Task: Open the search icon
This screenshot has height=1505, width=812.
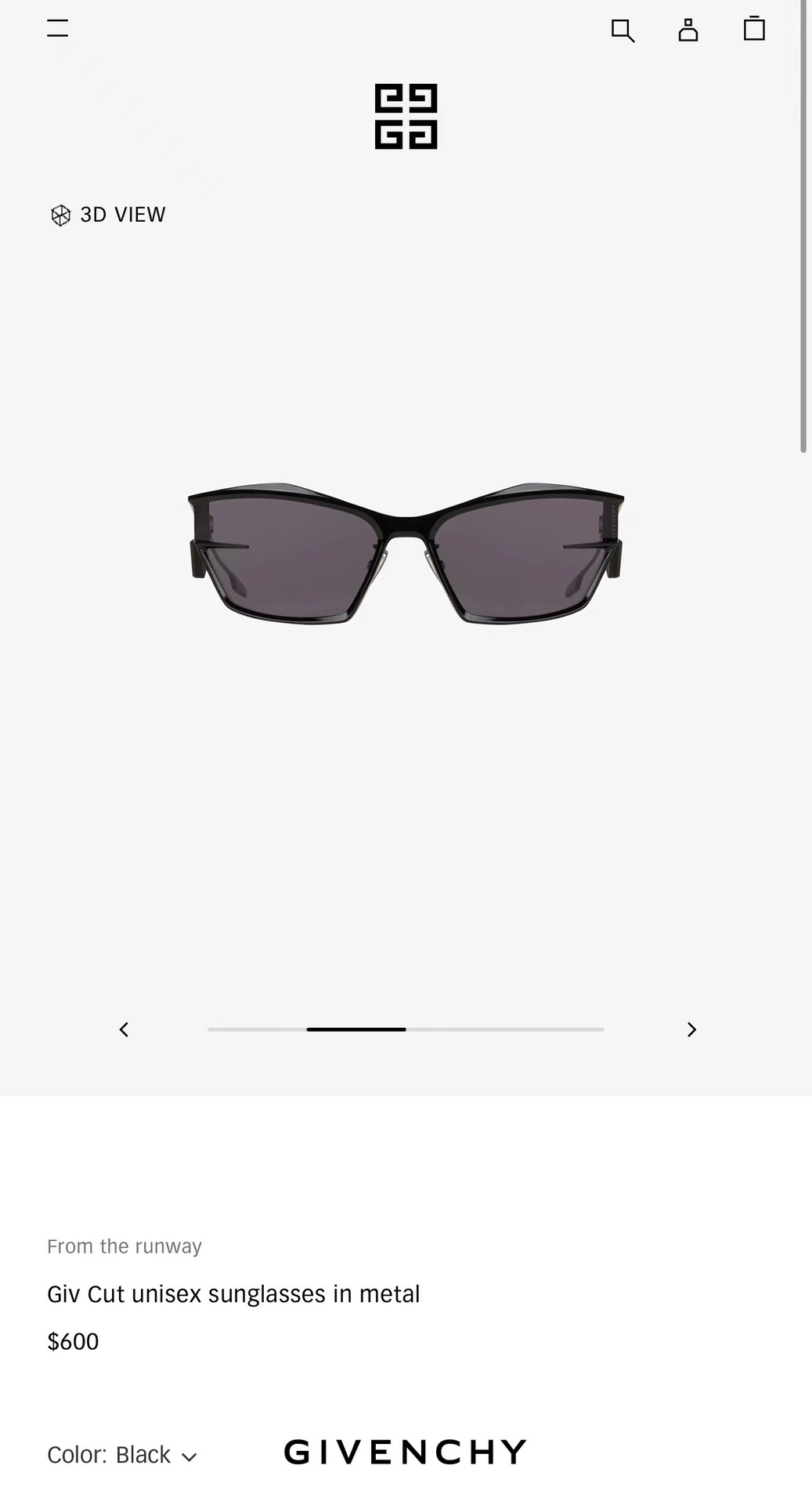Action: point(623,31)
